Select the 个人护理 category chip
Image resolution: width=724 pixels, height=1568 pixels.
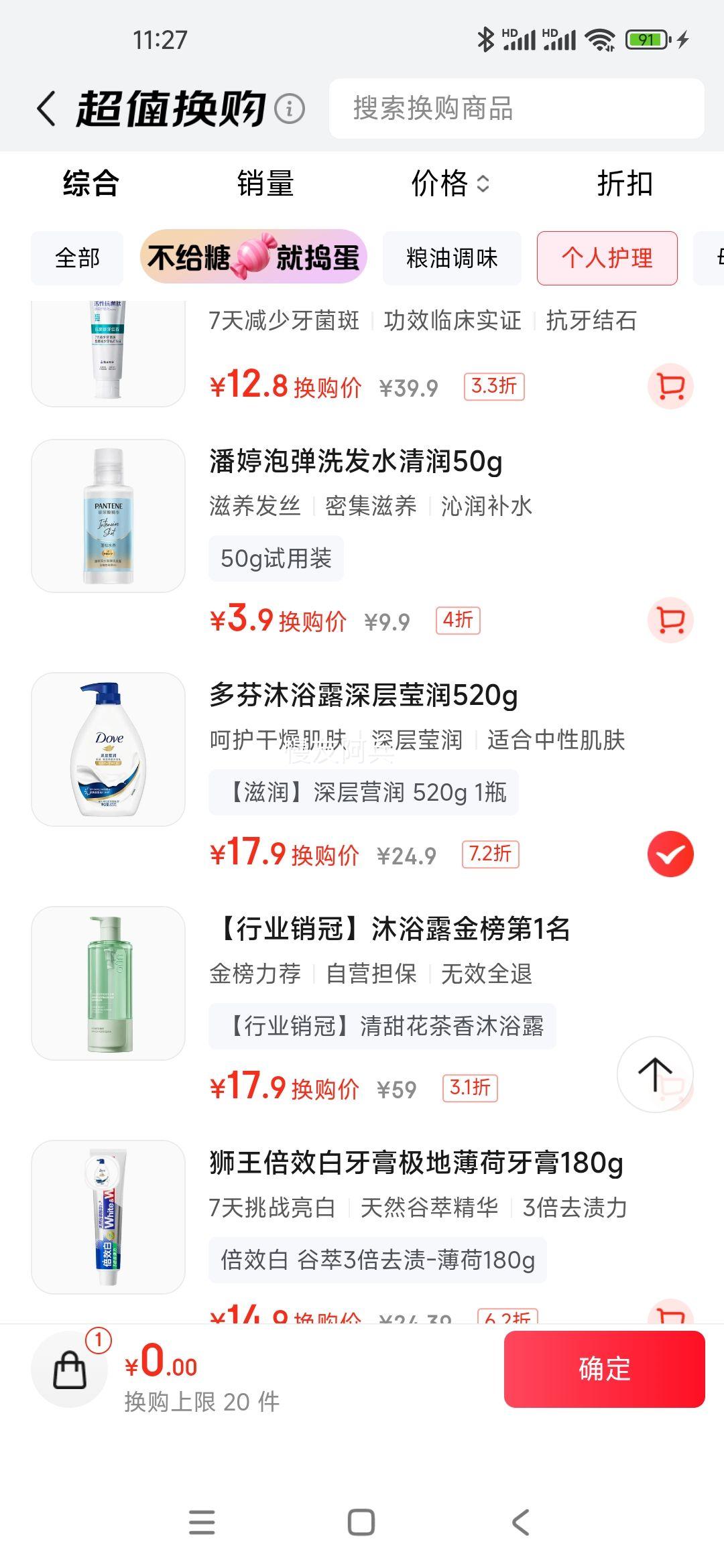pos(607,258)
